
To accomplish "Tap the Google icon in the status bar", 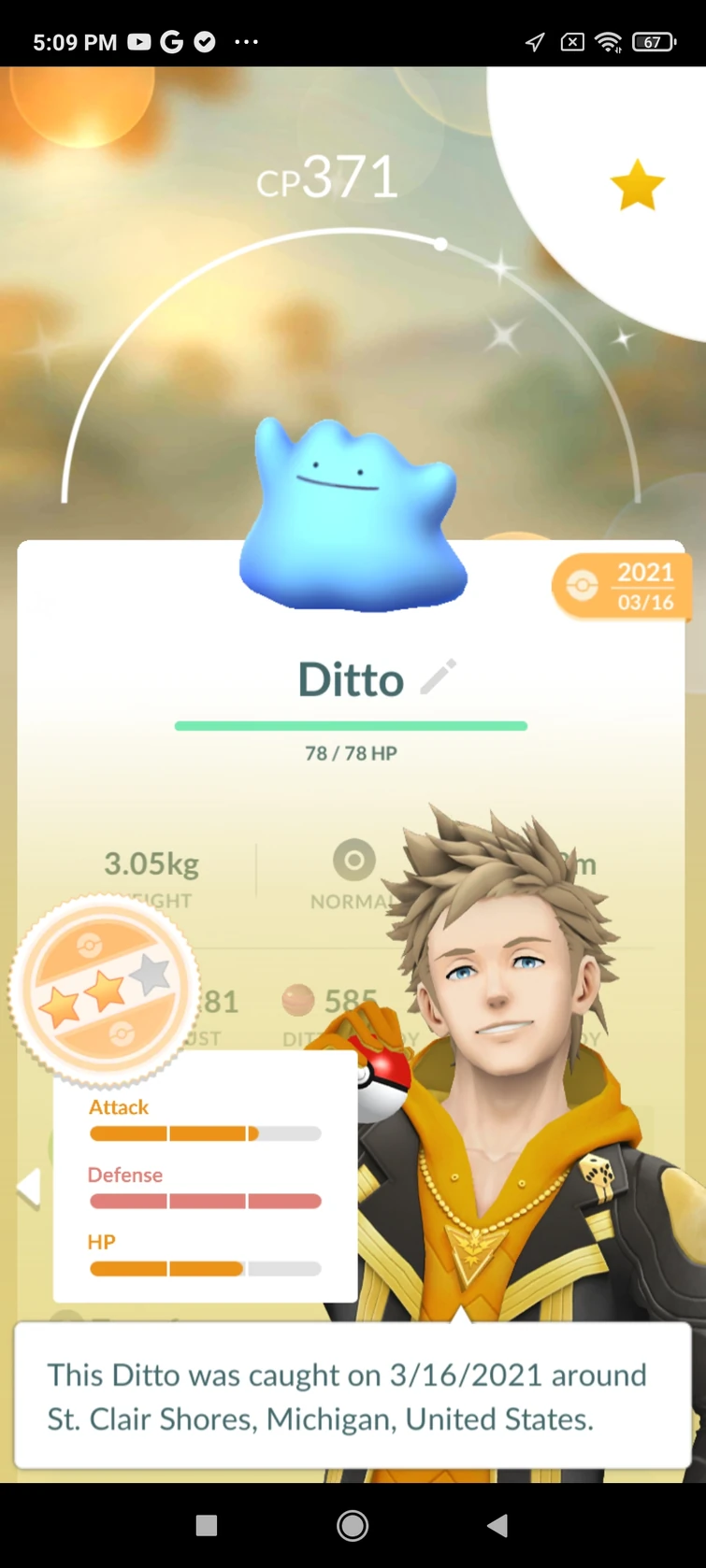I will pos(172,41).
